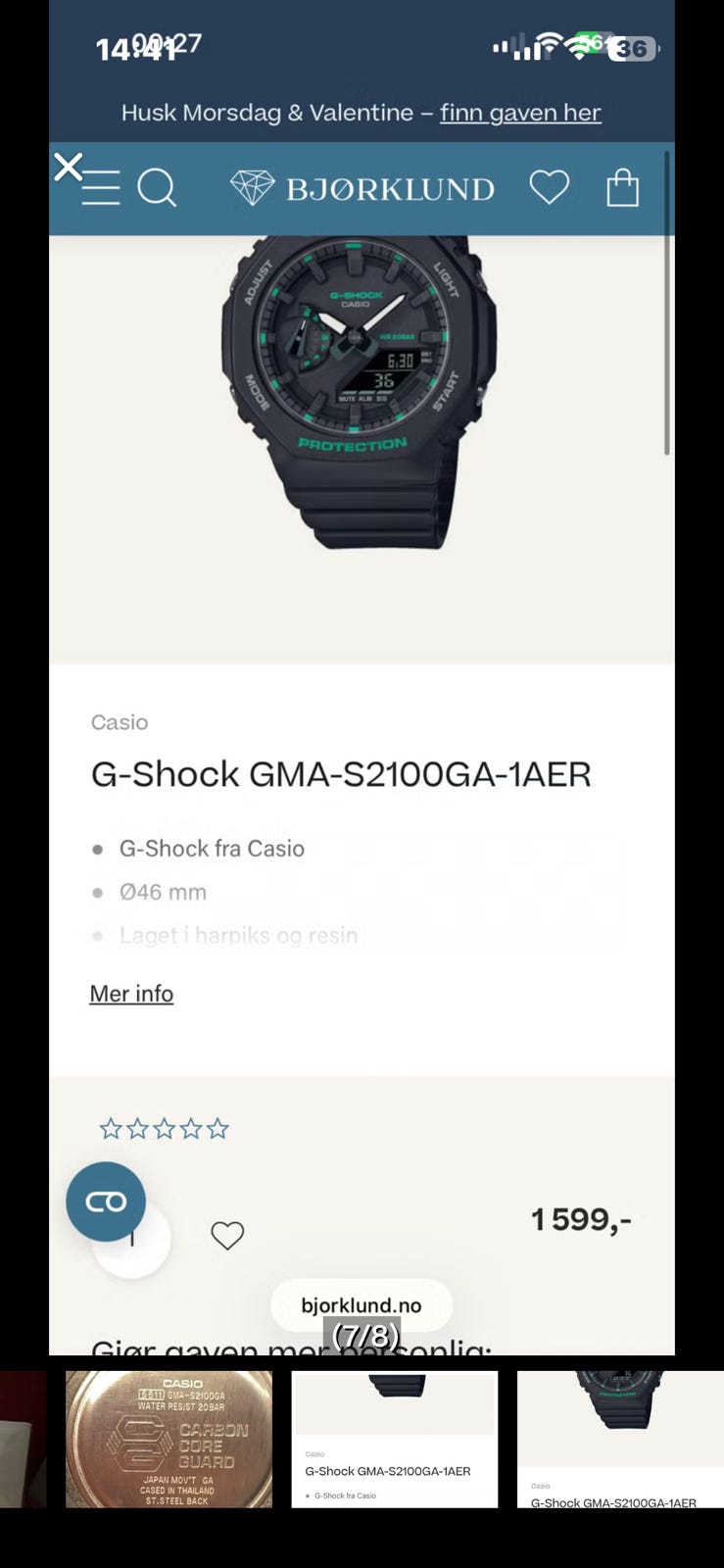View the Carbon Core Guard caseback thumbnail
Image resolution: width=724 pixels, height=1568 pixels.
click(169, 1439)
